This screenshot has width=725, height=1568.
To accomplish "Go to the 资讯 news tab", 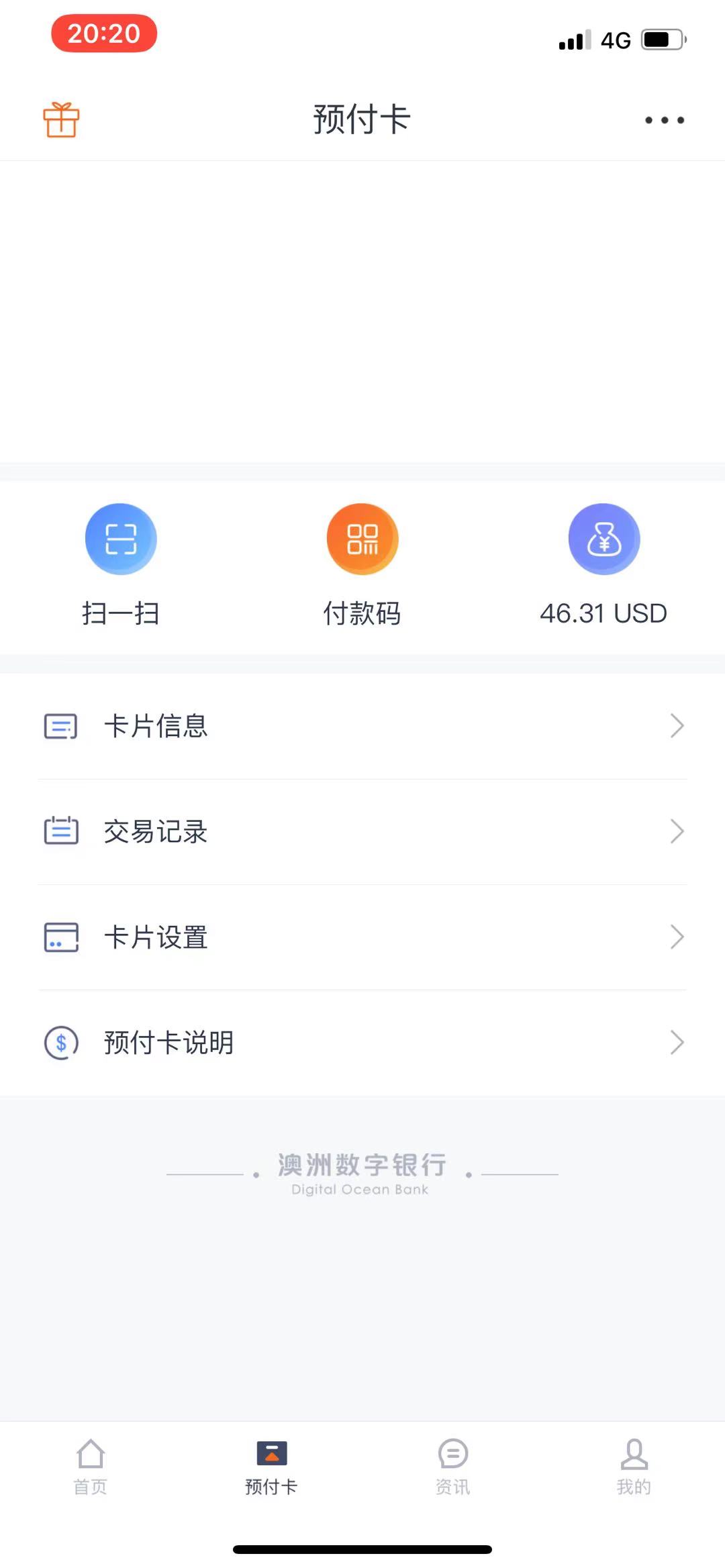I will pyautogui.click(x=453, y=1467).
